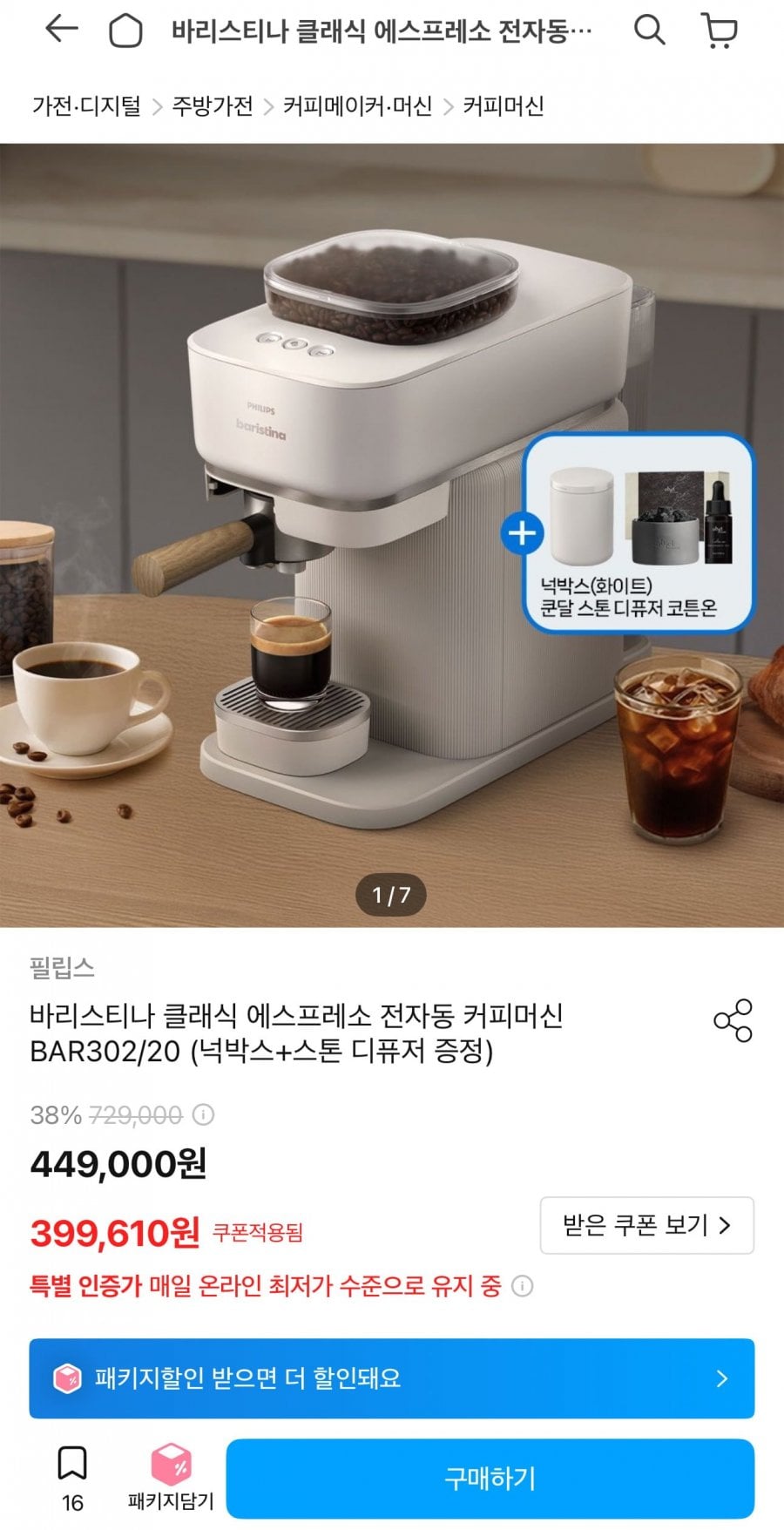Tap 받은 쿠폰 보기 button
This screenshot has width=784, height=1530.
(646, 1225)
